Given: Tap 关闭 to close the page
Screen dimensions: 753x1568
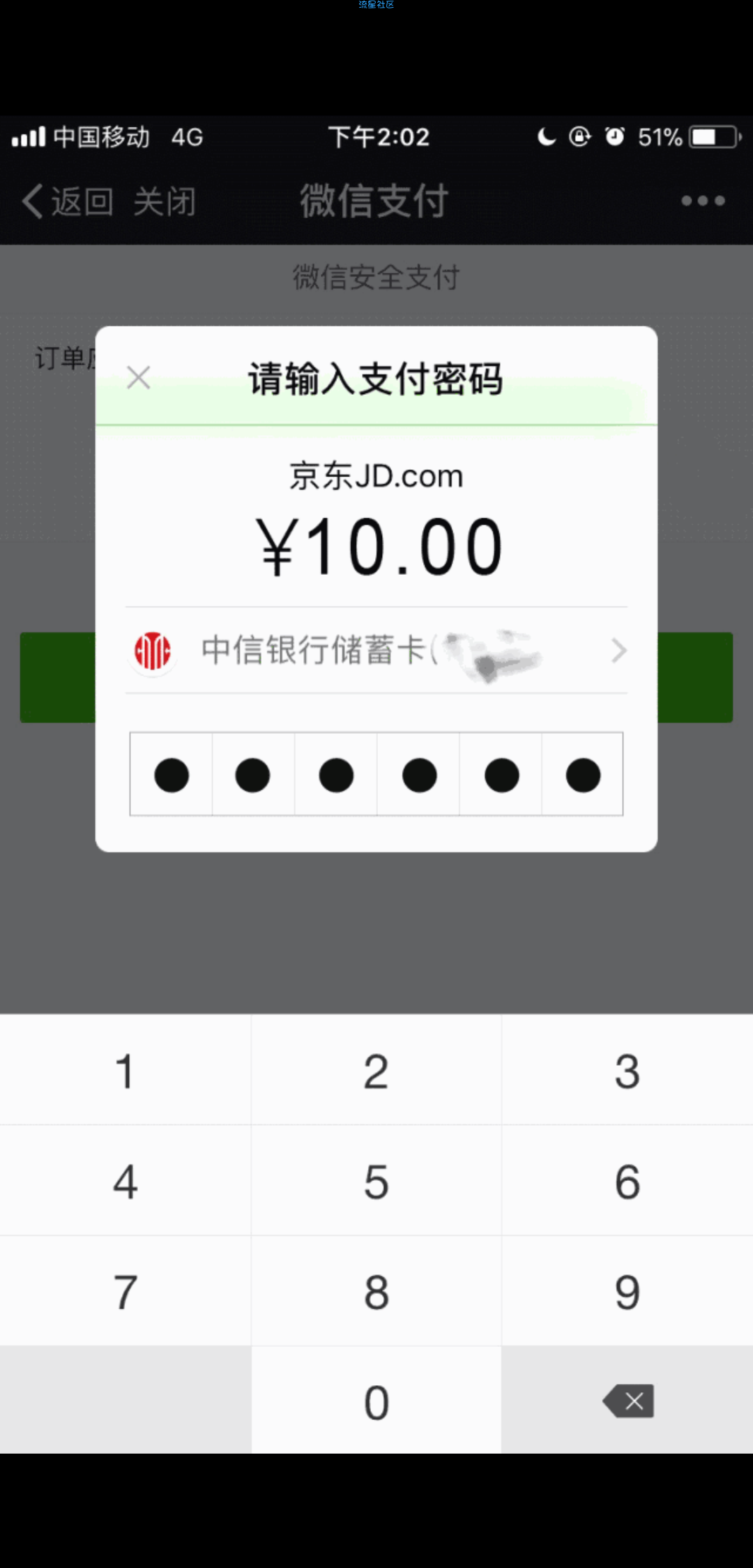Looking at the screenshot, I should [165, 202].
